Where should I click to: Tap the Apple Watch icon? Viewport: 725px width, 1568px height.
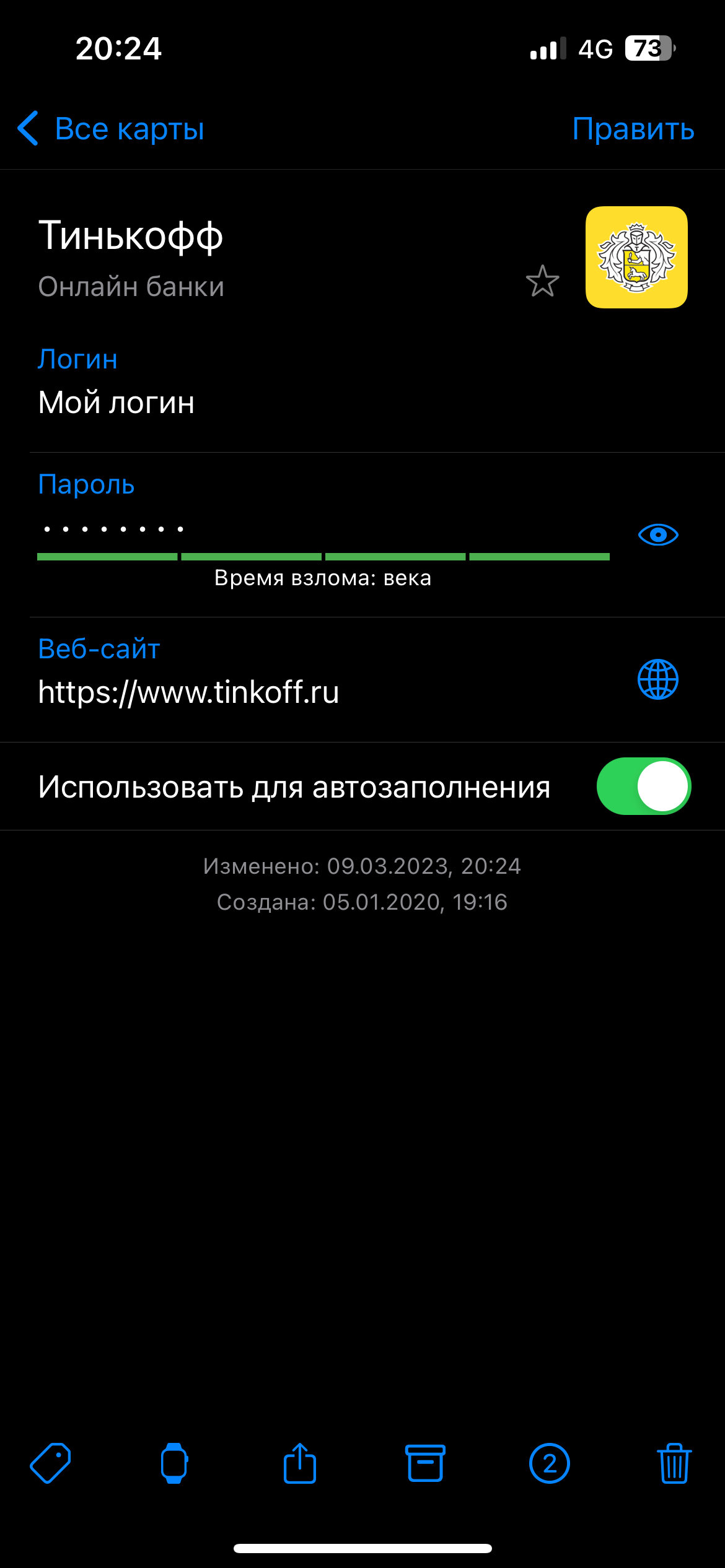click(x=174, y=1464)
